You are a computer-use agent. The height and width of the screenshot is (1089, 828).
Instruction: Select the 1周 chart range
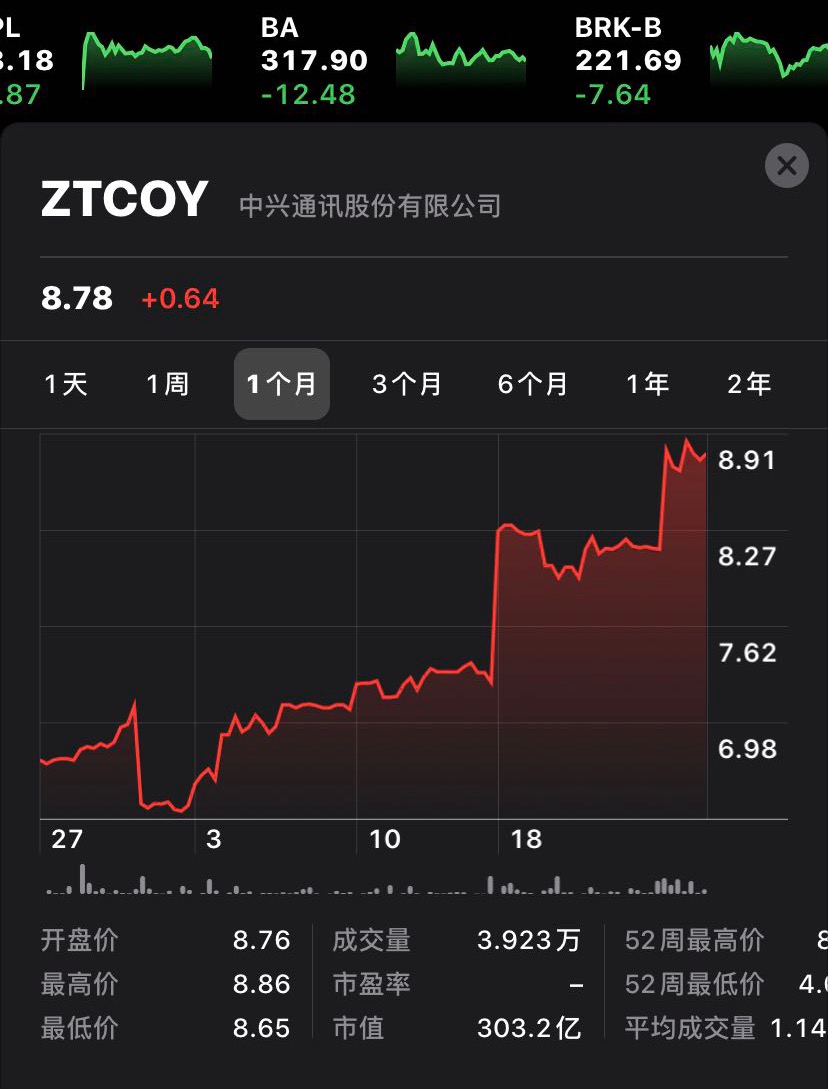167,384
